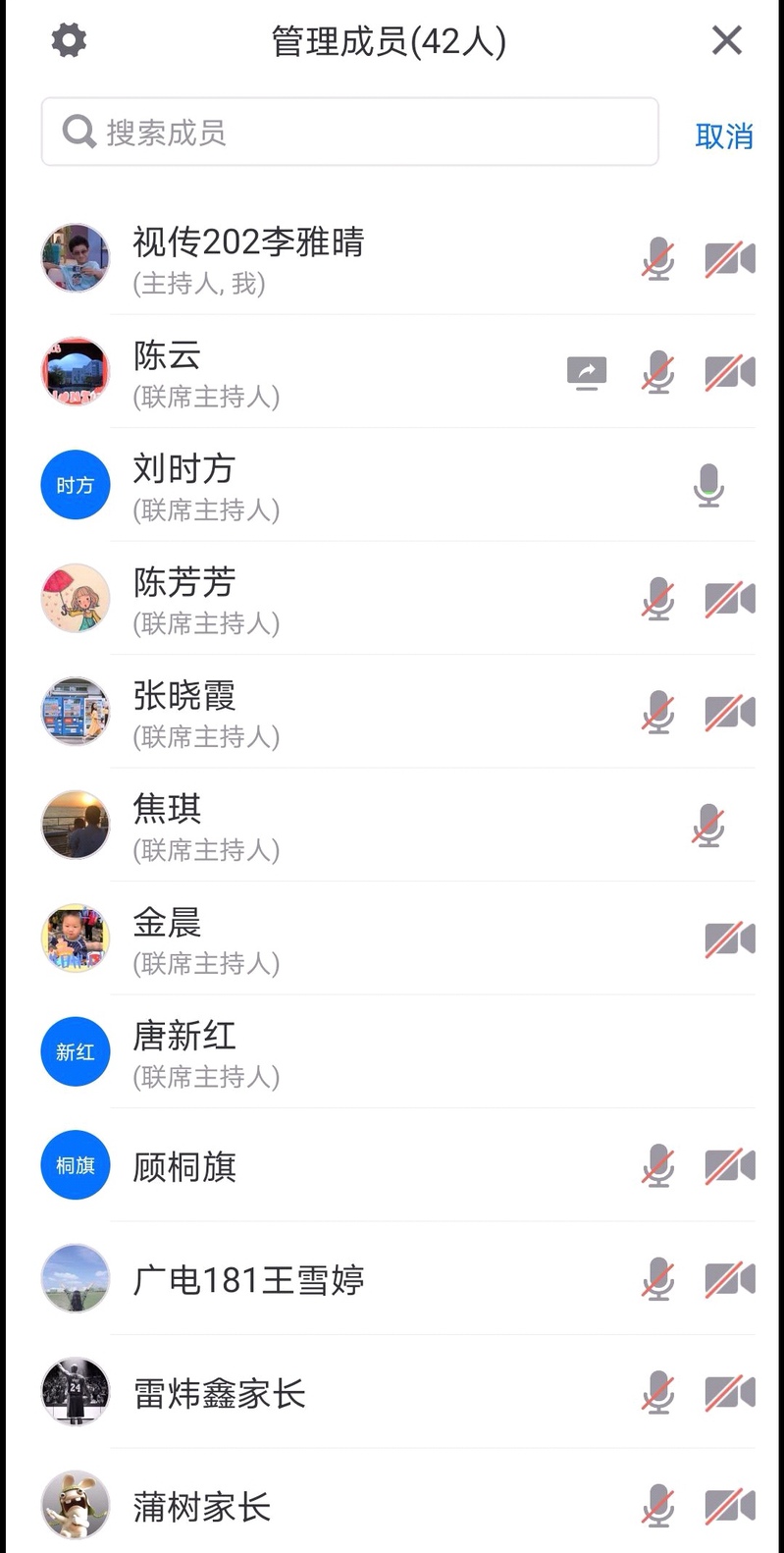Toggle camera for 视传202李雅晴
The width and height of the screenshot is (784, 1553).
click(x=730, y=260)
